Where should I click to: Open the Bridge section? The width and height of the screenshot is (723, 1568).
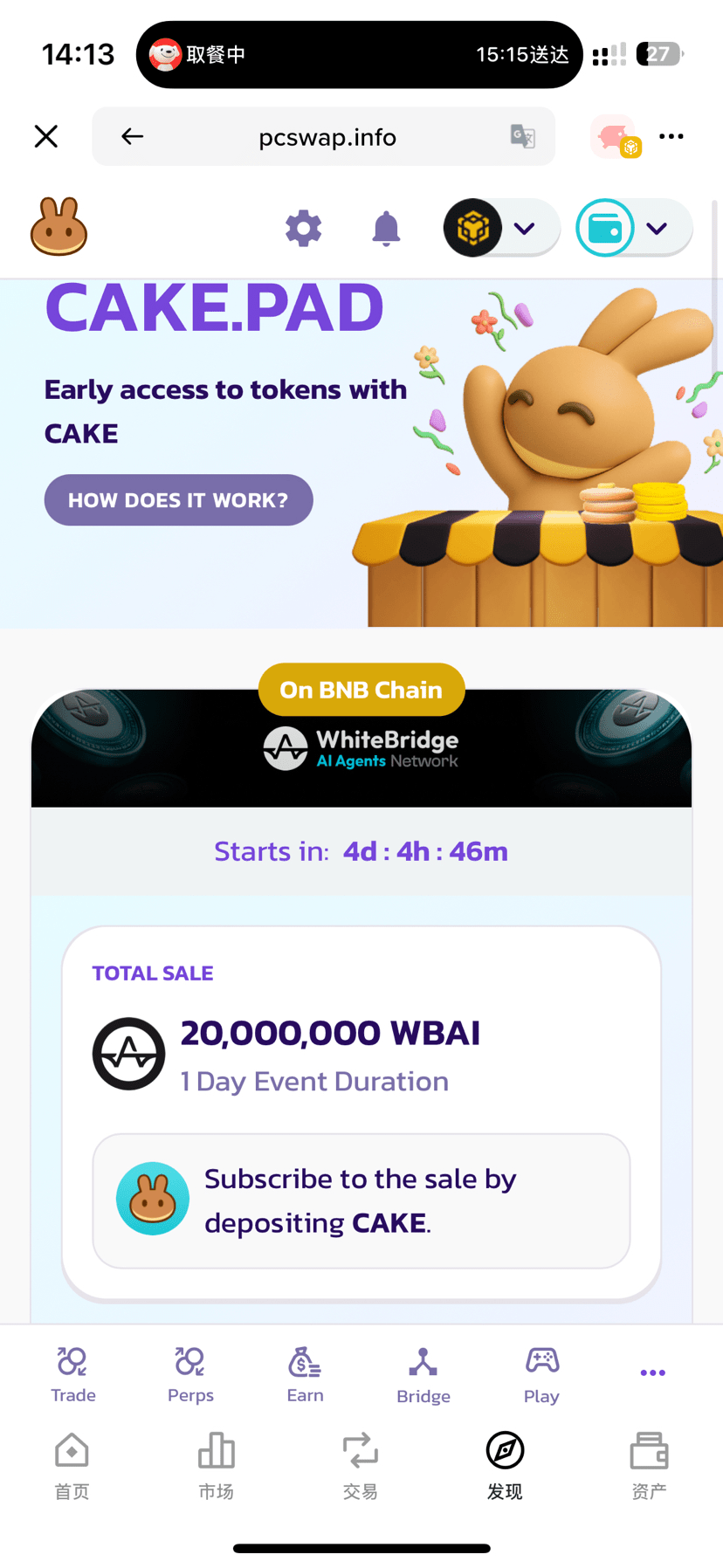click(x=423, y=1374)
